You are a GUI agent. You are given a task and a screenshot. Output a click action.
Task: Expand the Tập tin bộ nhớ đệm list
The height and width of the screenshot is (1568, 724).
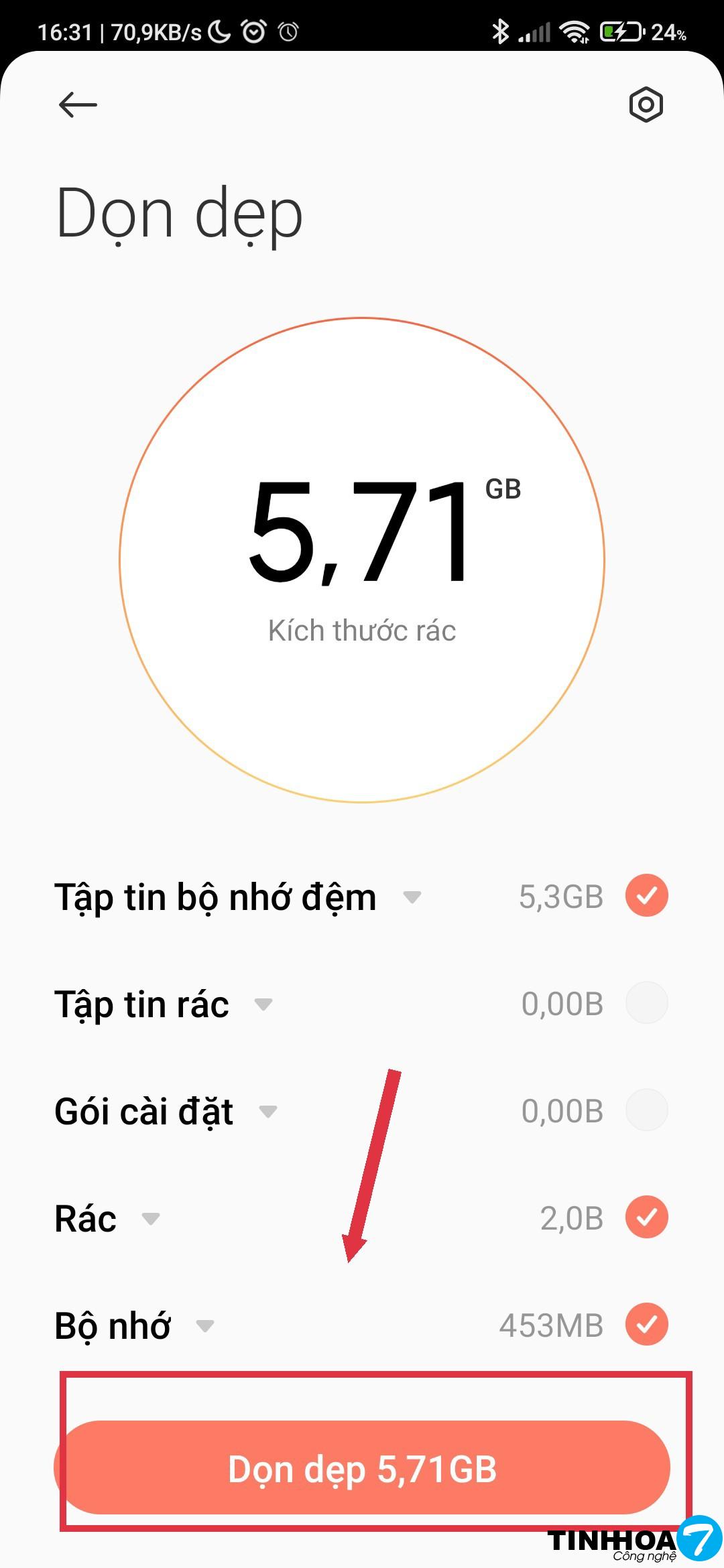click(412, 897)
